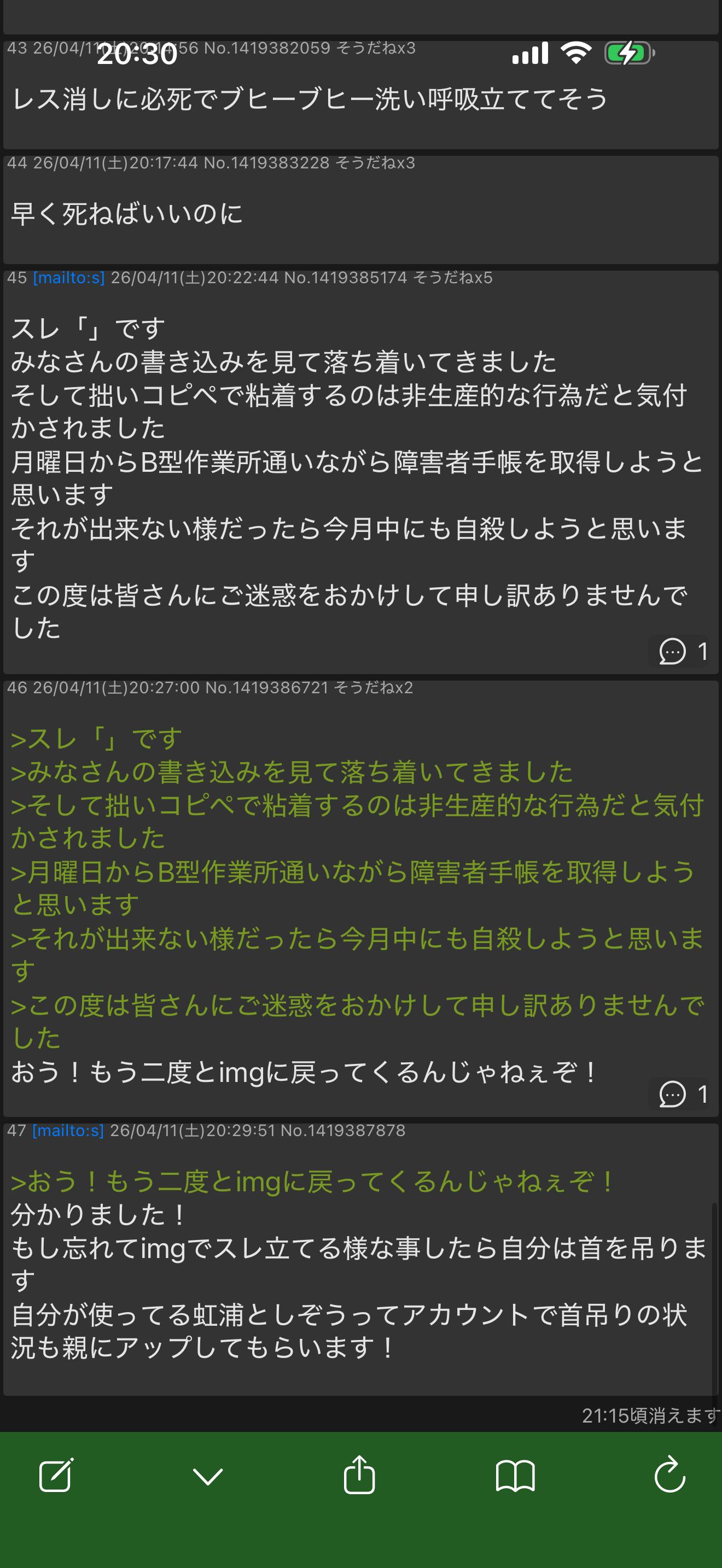This screenshot has height=1568, width=722.
Task: Compose a new reply post
Action: tap(56, 1475)
